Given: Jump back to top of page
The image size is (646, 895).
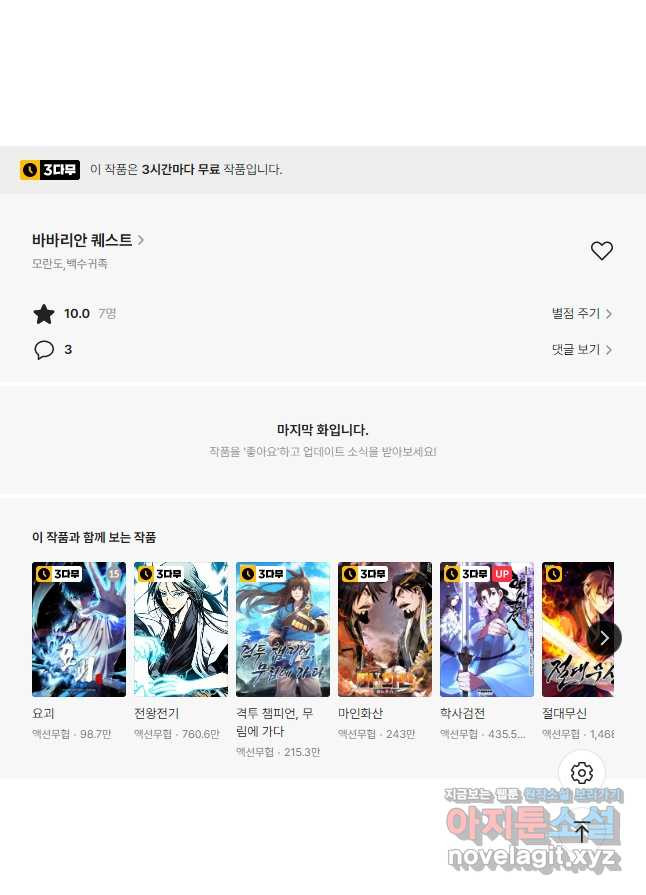Looking at the screenshot, I should click(x=582, y=831).
